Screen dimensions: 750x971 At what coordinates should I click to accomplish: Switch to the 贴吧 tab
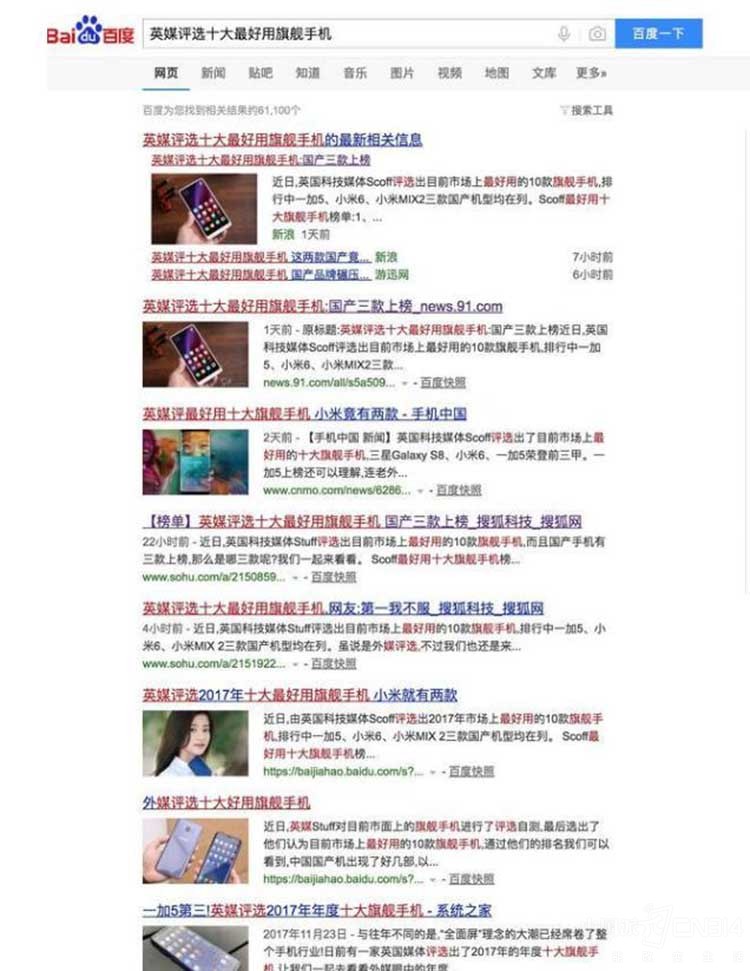[x=260, y=73]
